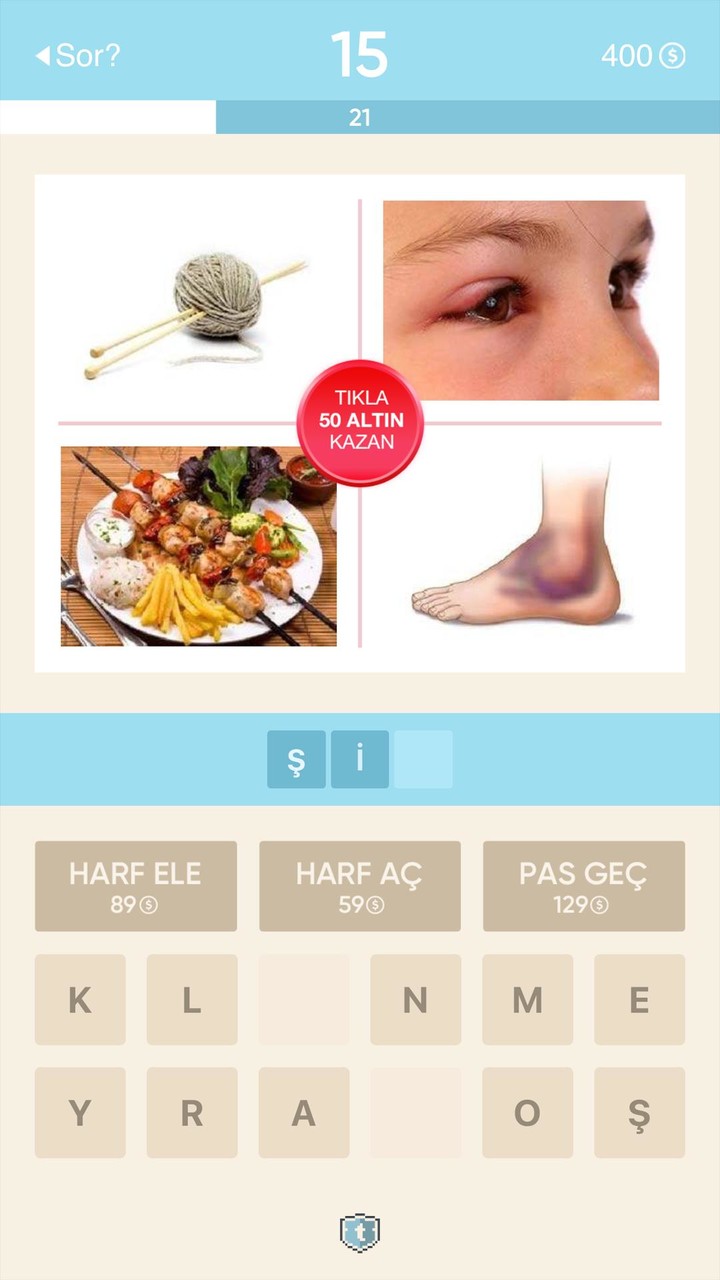Select the letter K tile
The image size is (720, 1280).
[x=80, y=1000]
